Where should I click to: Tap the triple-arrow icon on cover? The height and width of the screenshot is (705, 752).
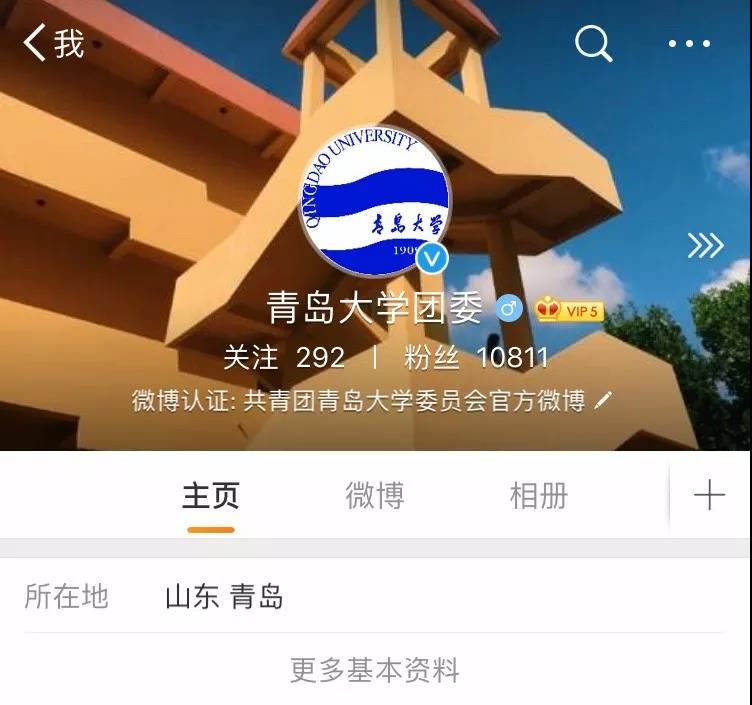coord(705,245)
